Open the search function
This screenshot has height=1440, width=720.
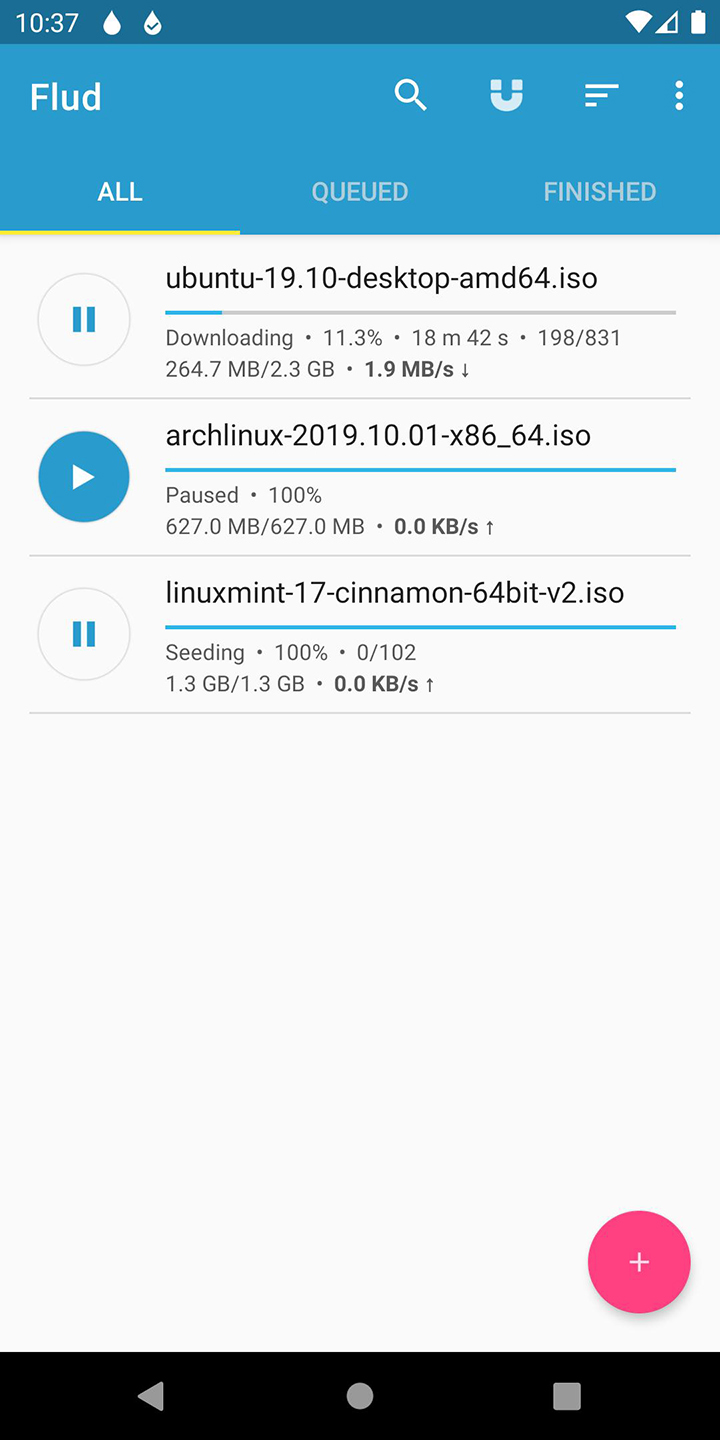410,95
